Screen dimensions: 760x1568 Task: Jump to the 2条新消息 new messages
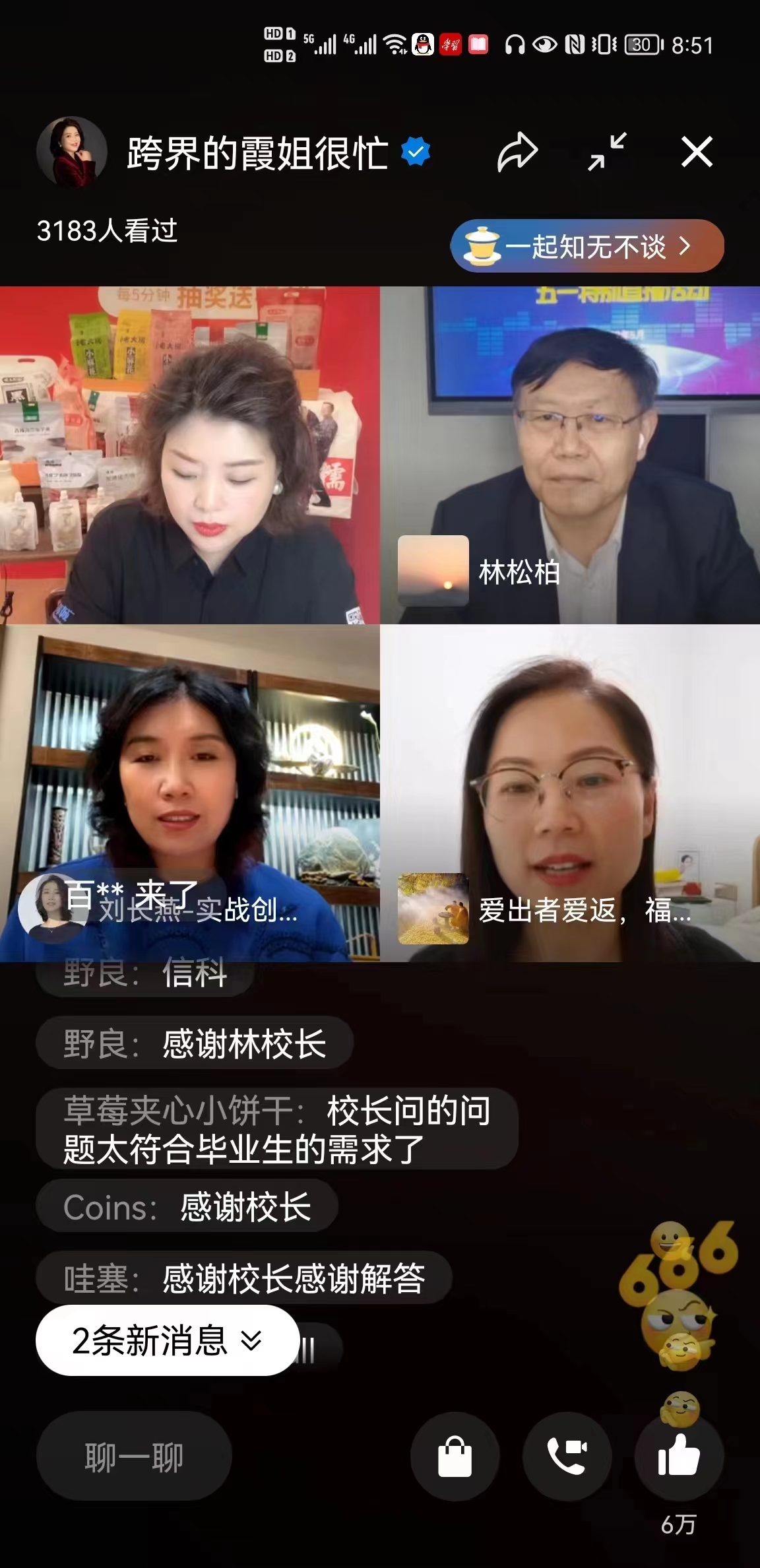(168, 1340)
